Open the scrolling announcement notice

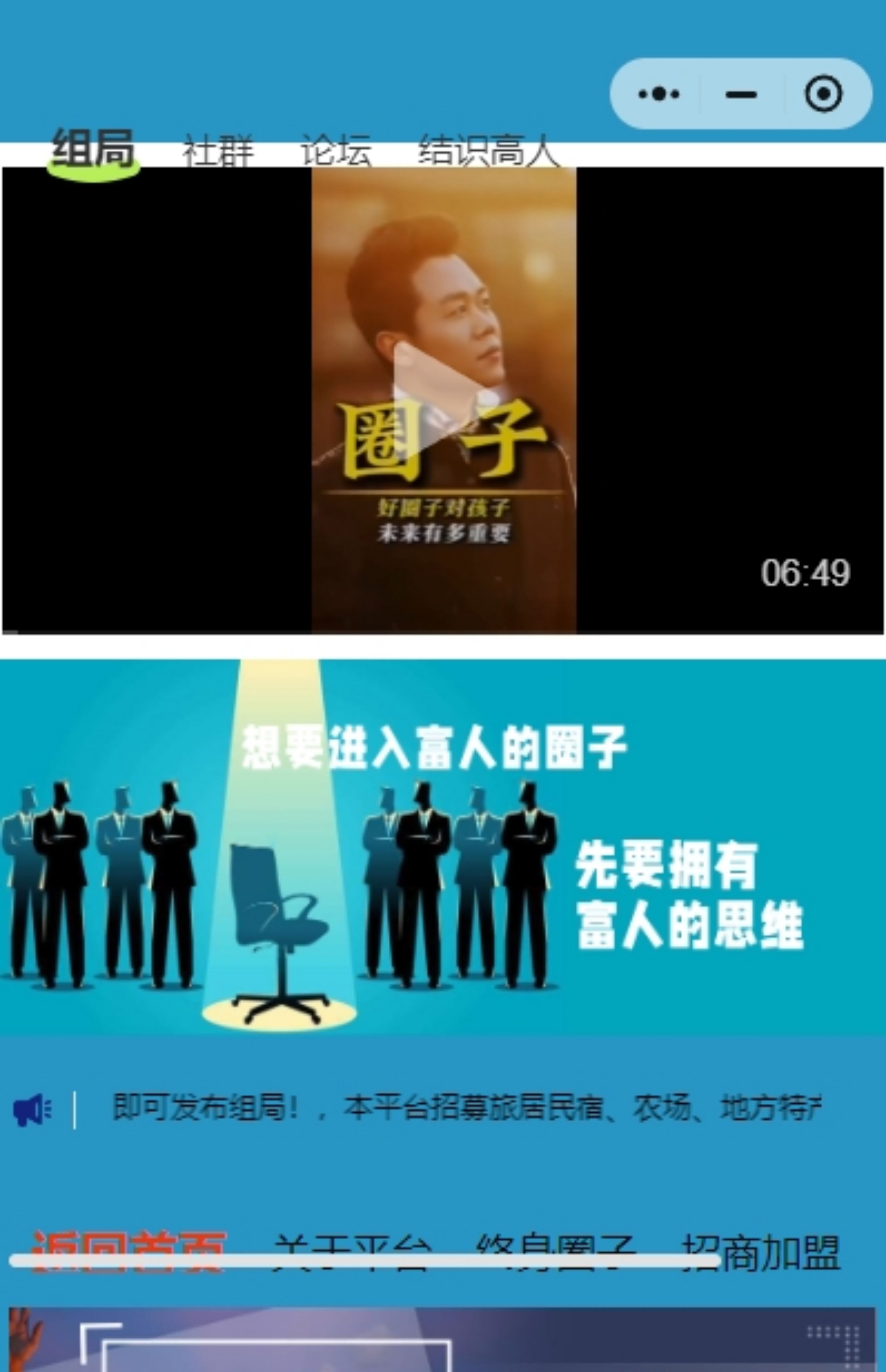[466, 1108]
